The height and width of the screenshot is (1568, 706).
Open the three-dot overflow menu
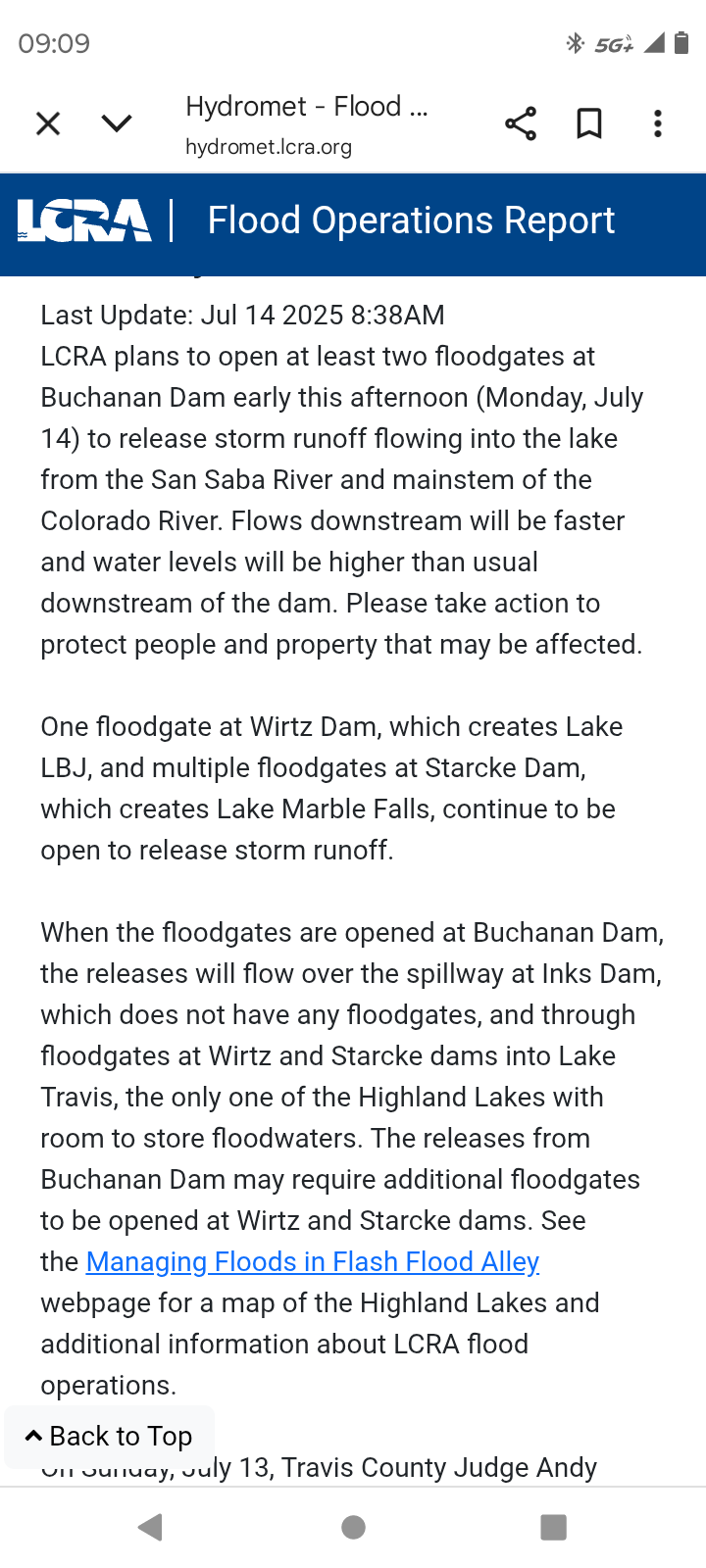(x=658, y=123)
